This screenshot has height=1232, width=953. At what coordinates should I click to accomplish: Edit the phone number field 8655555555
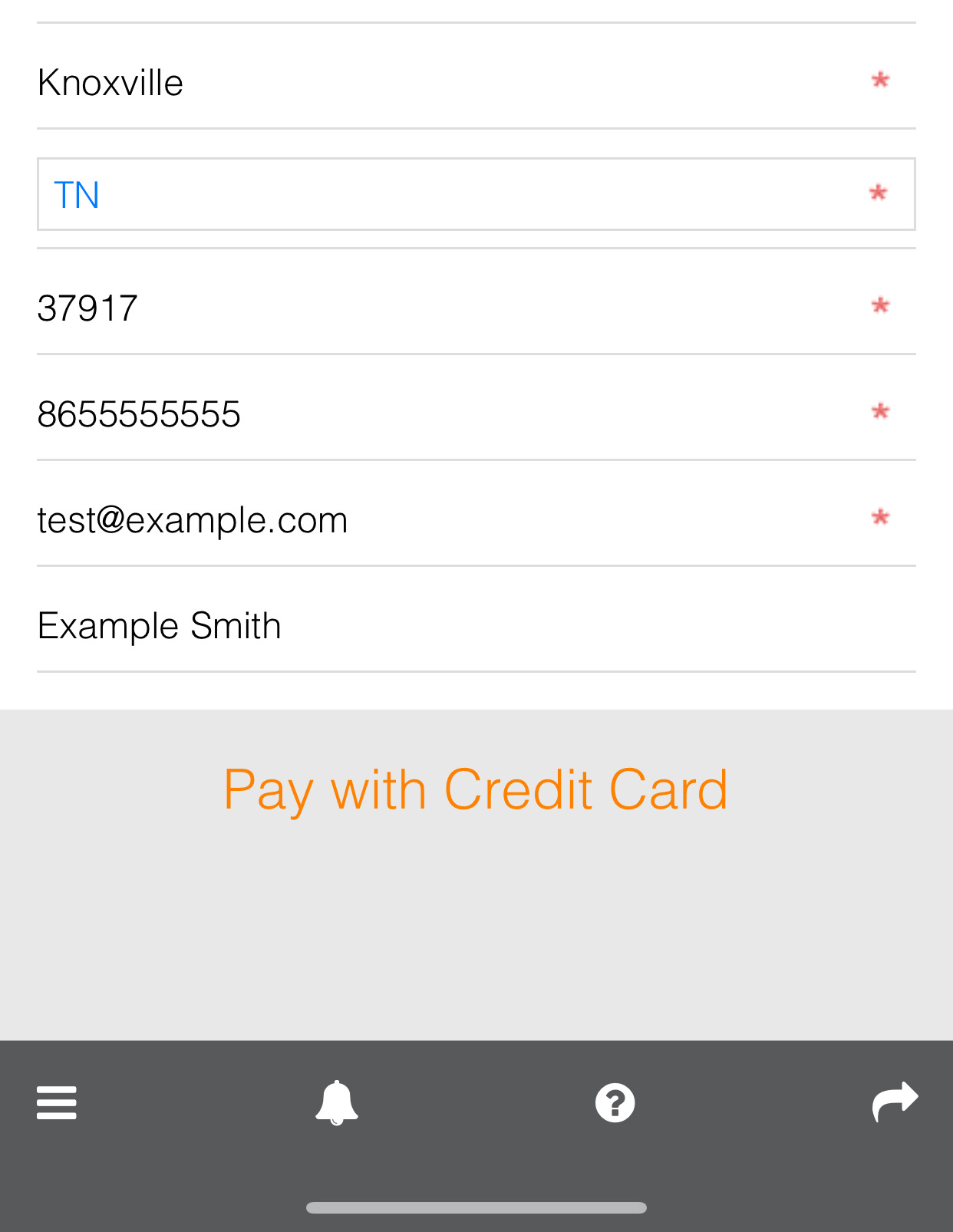click(x=445, y=413)
